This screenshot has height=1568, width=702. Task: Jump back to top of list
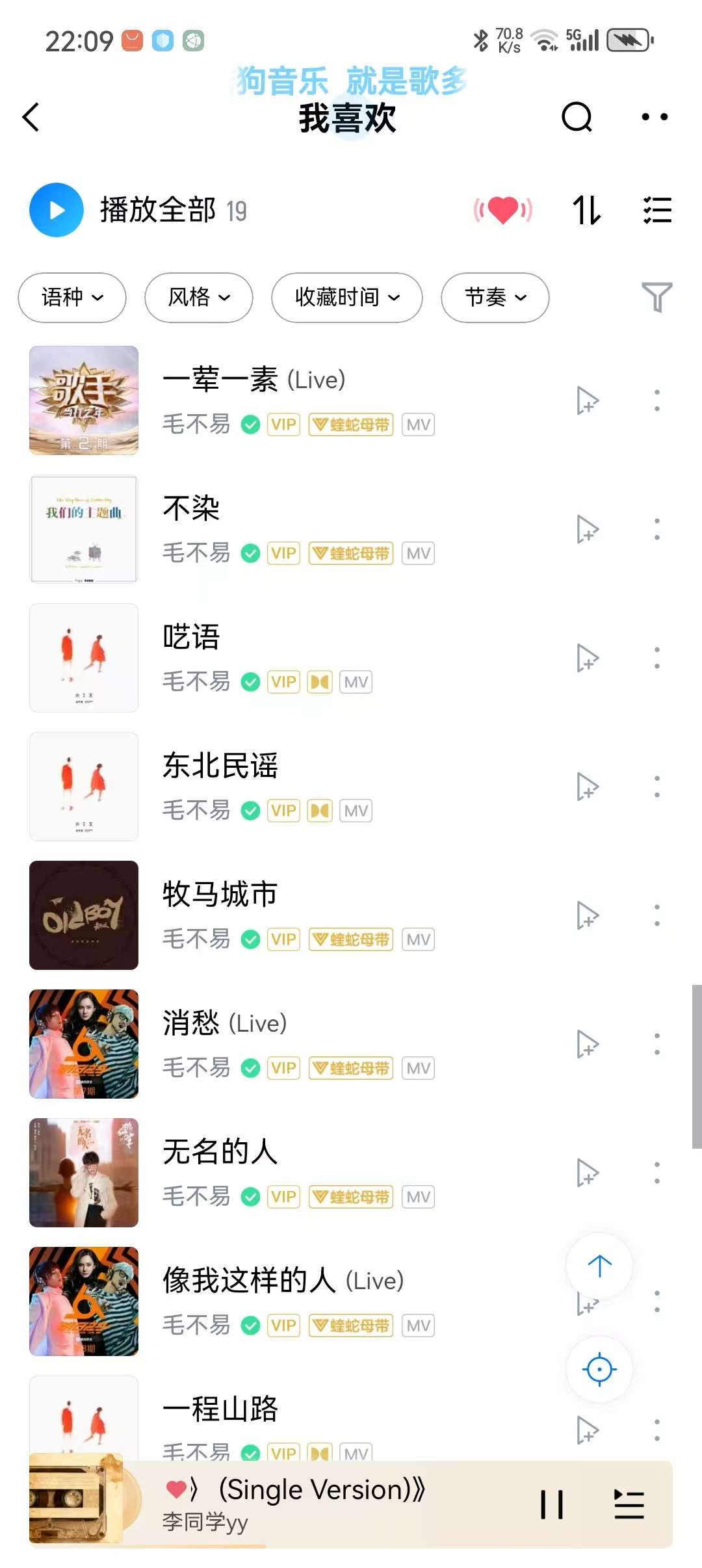599,1266
